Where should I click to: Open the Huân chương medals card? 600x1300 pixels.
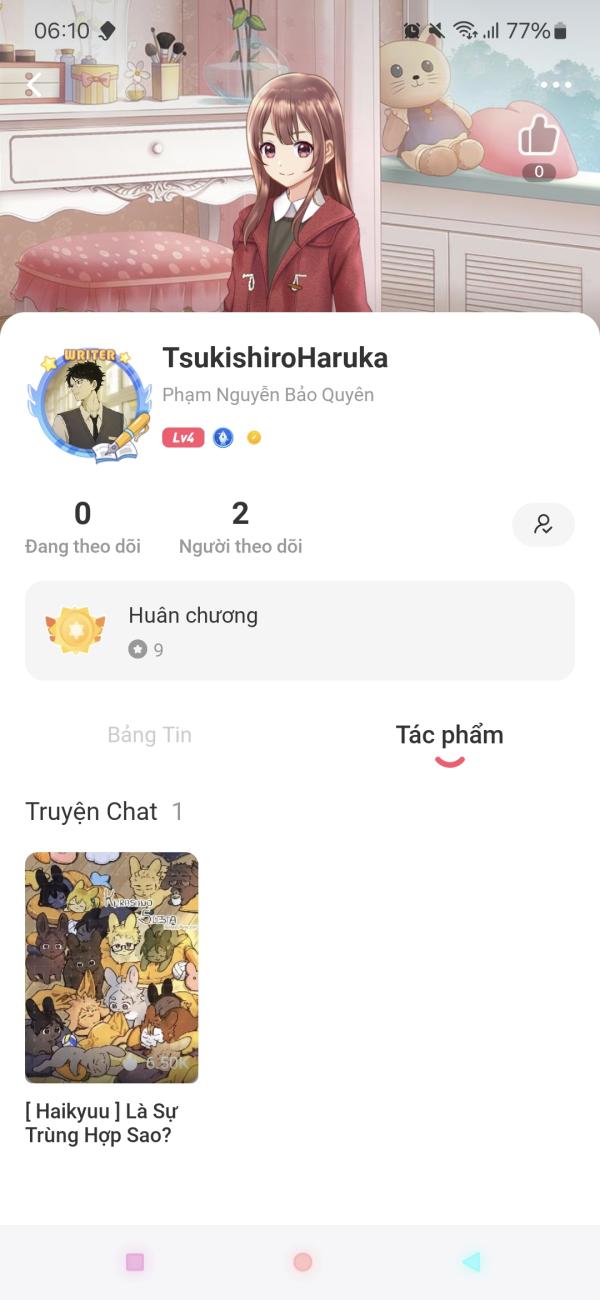click(x=300, y=630)
